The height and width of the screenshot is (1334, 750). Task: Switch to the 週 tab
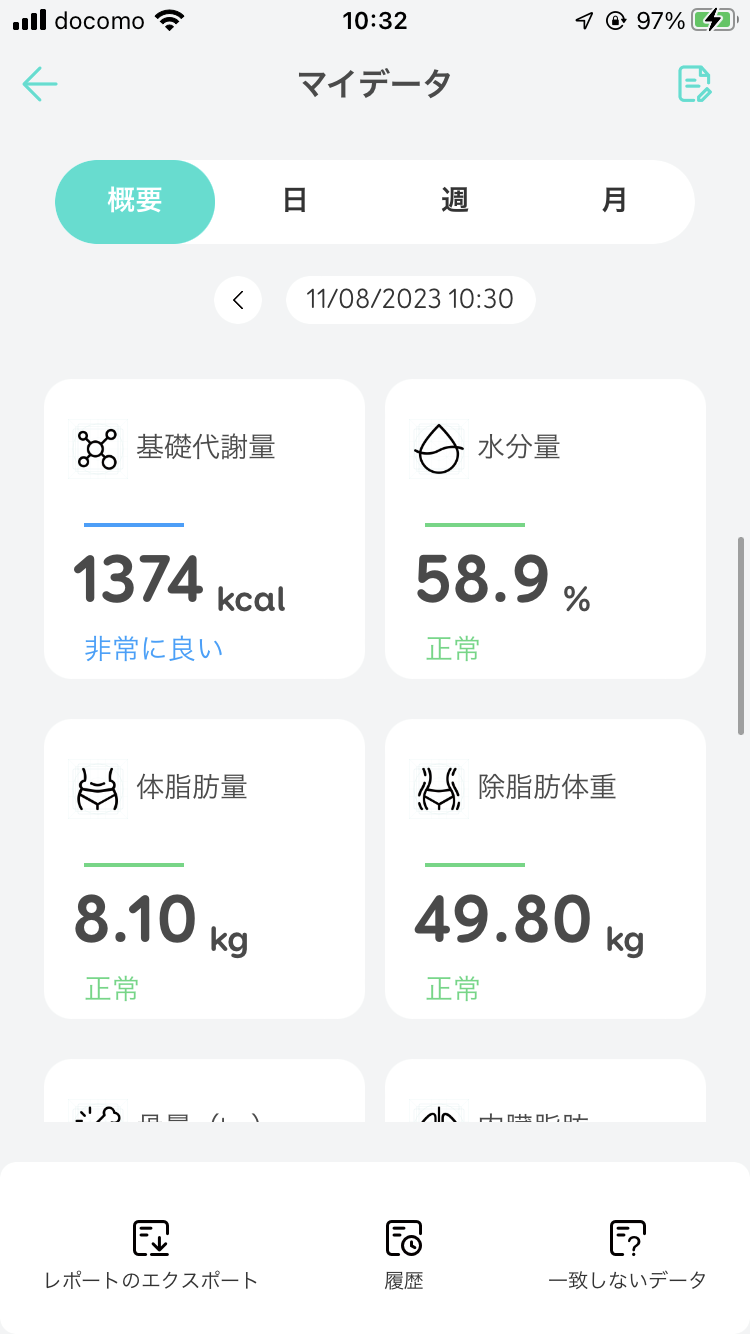pos(455,201)
